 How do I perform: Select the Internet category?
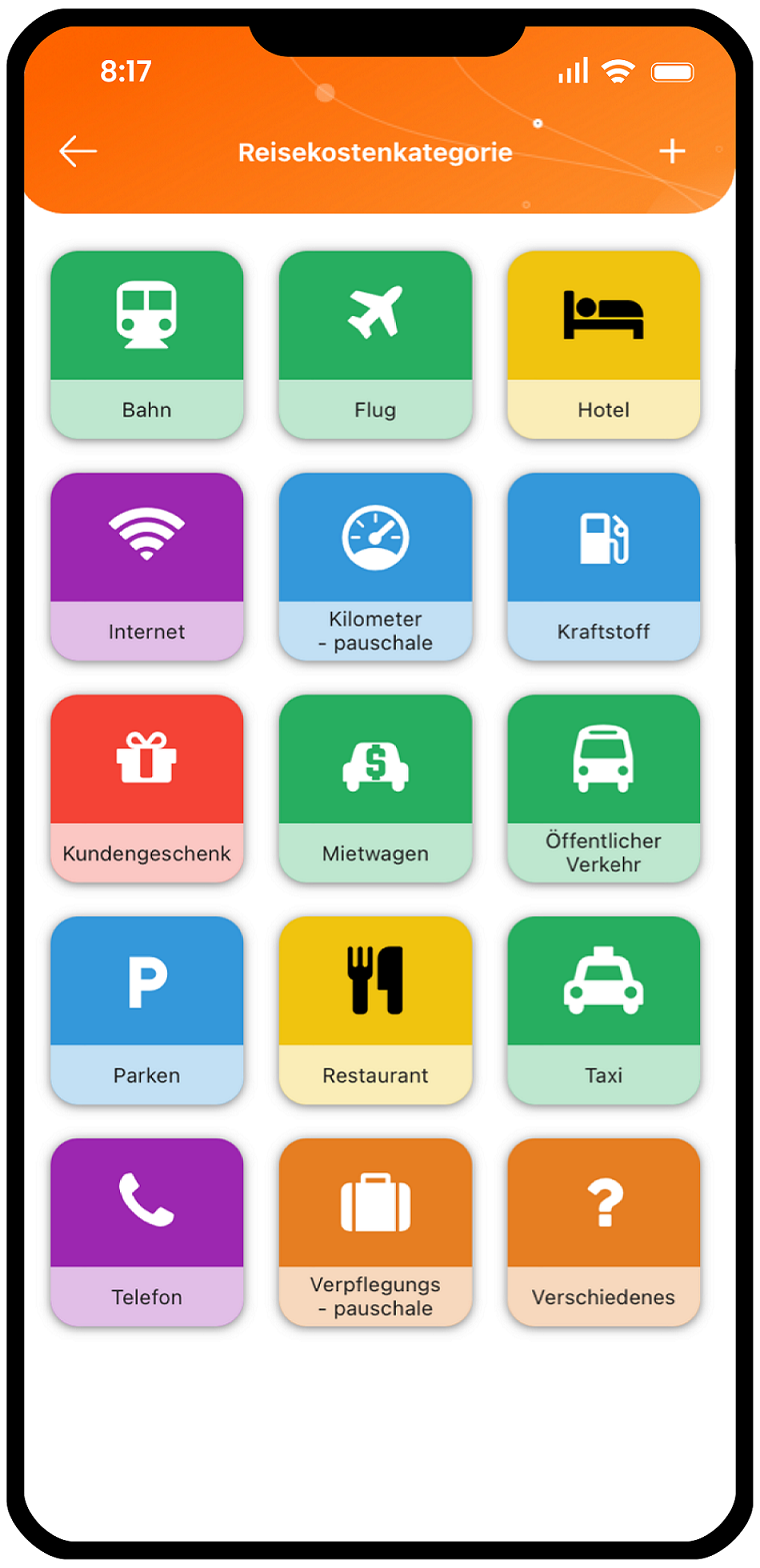[147, 567]
